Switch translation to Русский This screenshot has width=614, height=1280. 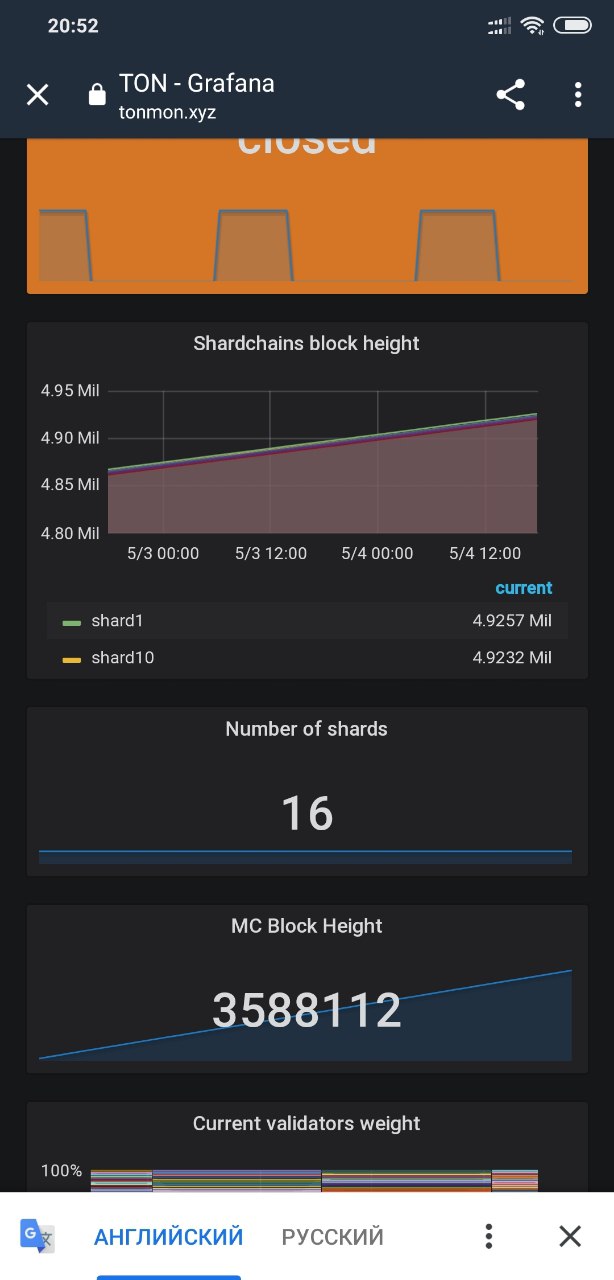tap(333, 1236)
